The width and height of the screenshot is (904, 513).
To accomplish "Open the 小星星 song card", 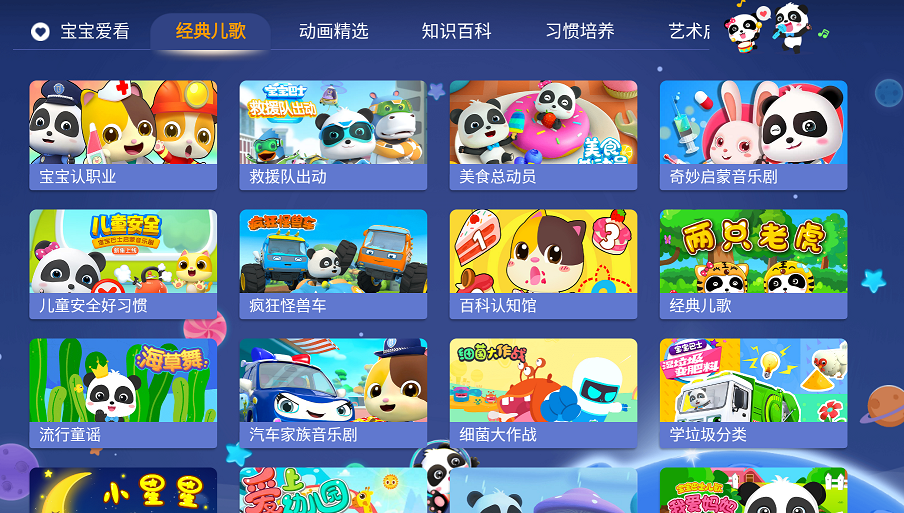I will [x=123, y=491].
